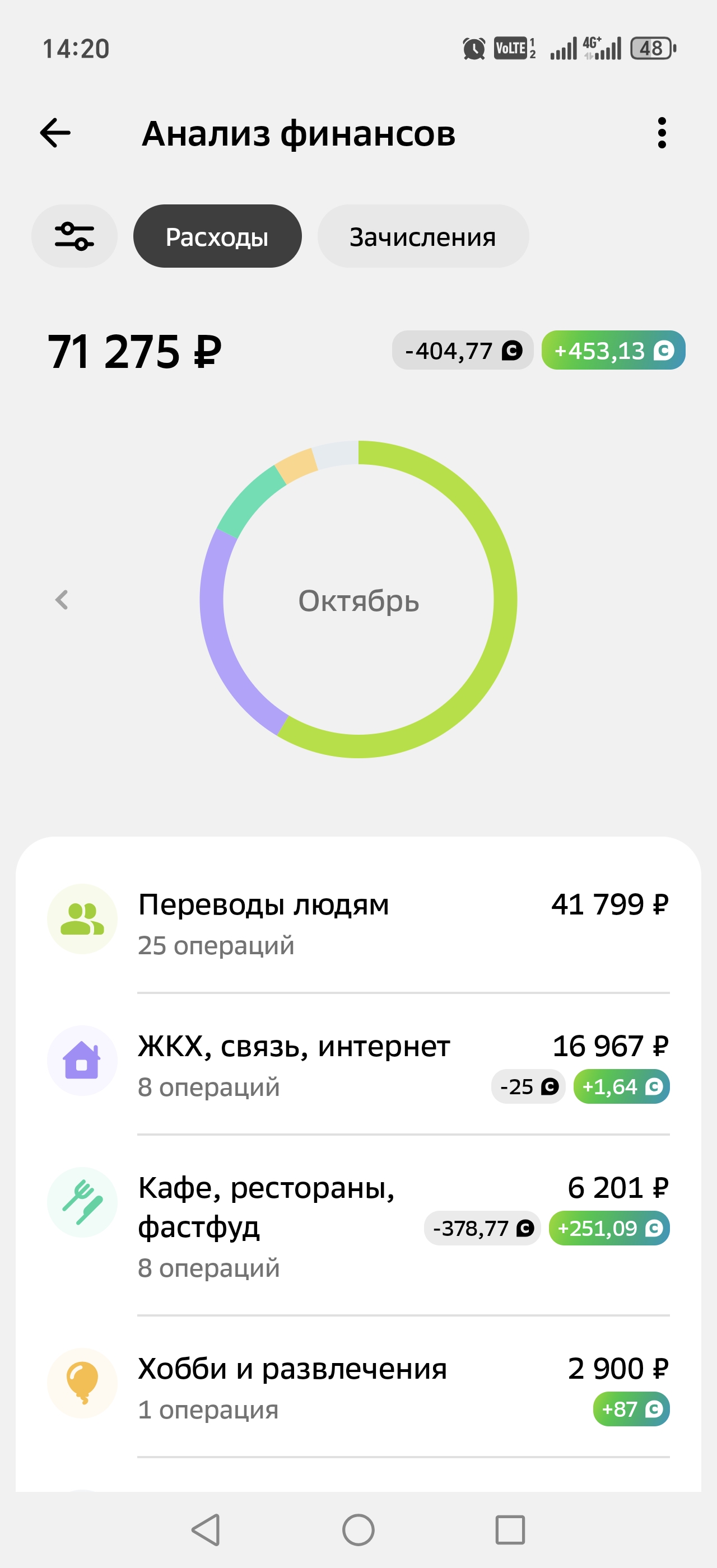This screenshot has width=717, height=1568.
Task: Tap the -404,77 bonus badge
Action: (463, 351)
